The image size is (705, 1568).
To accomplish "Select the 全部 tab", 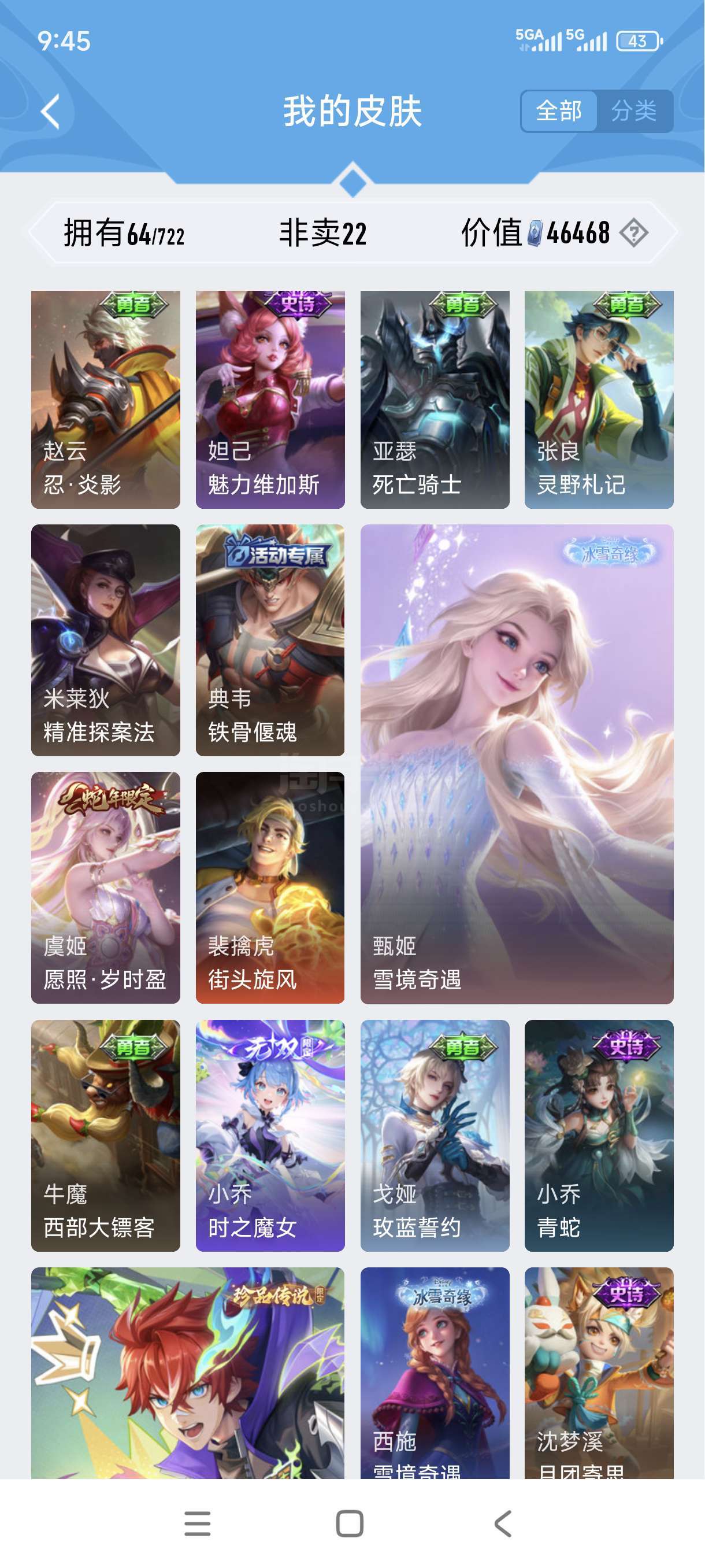I will pyautogui.click(x=558, y=112).
